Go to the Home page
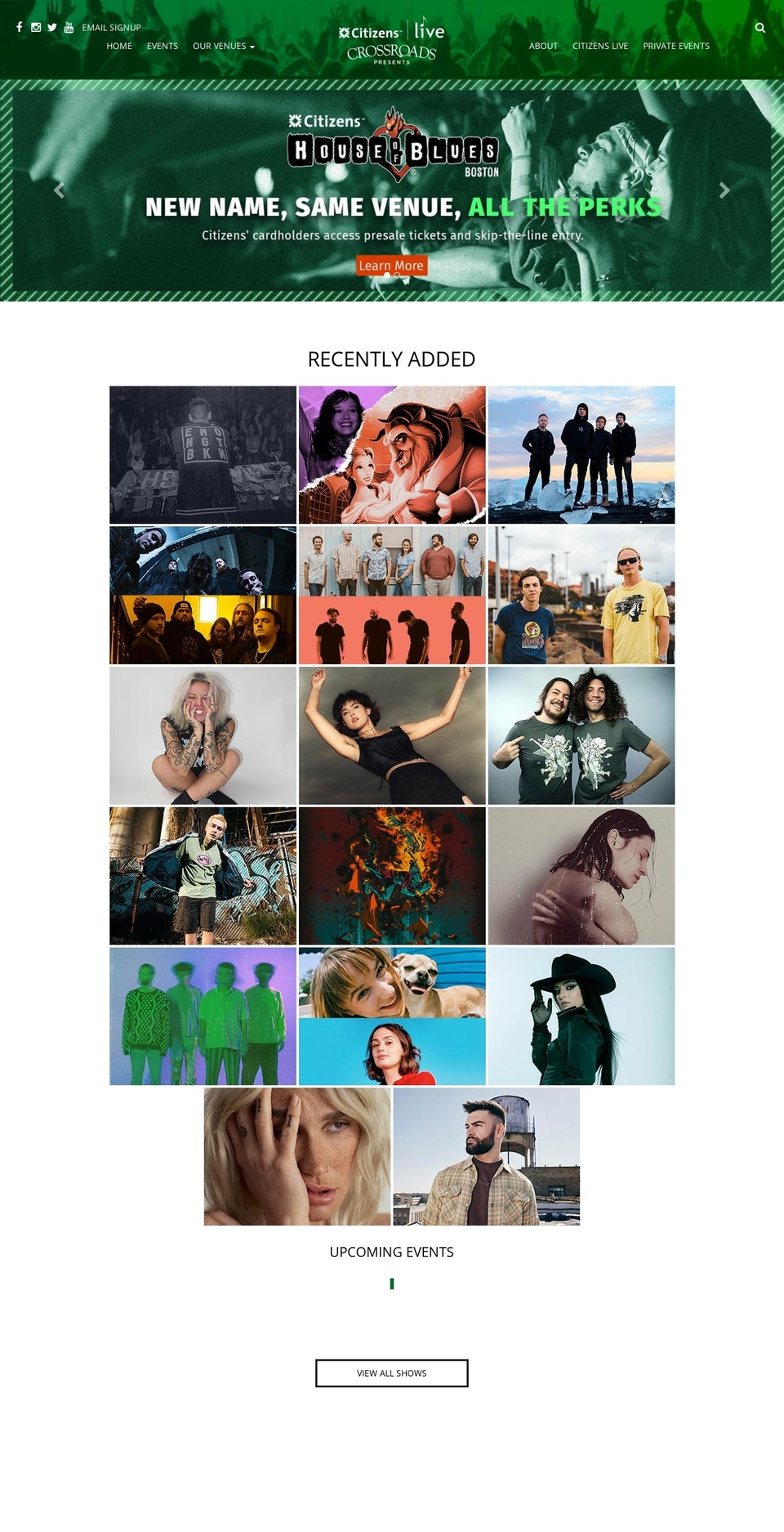 pos(119,46)
